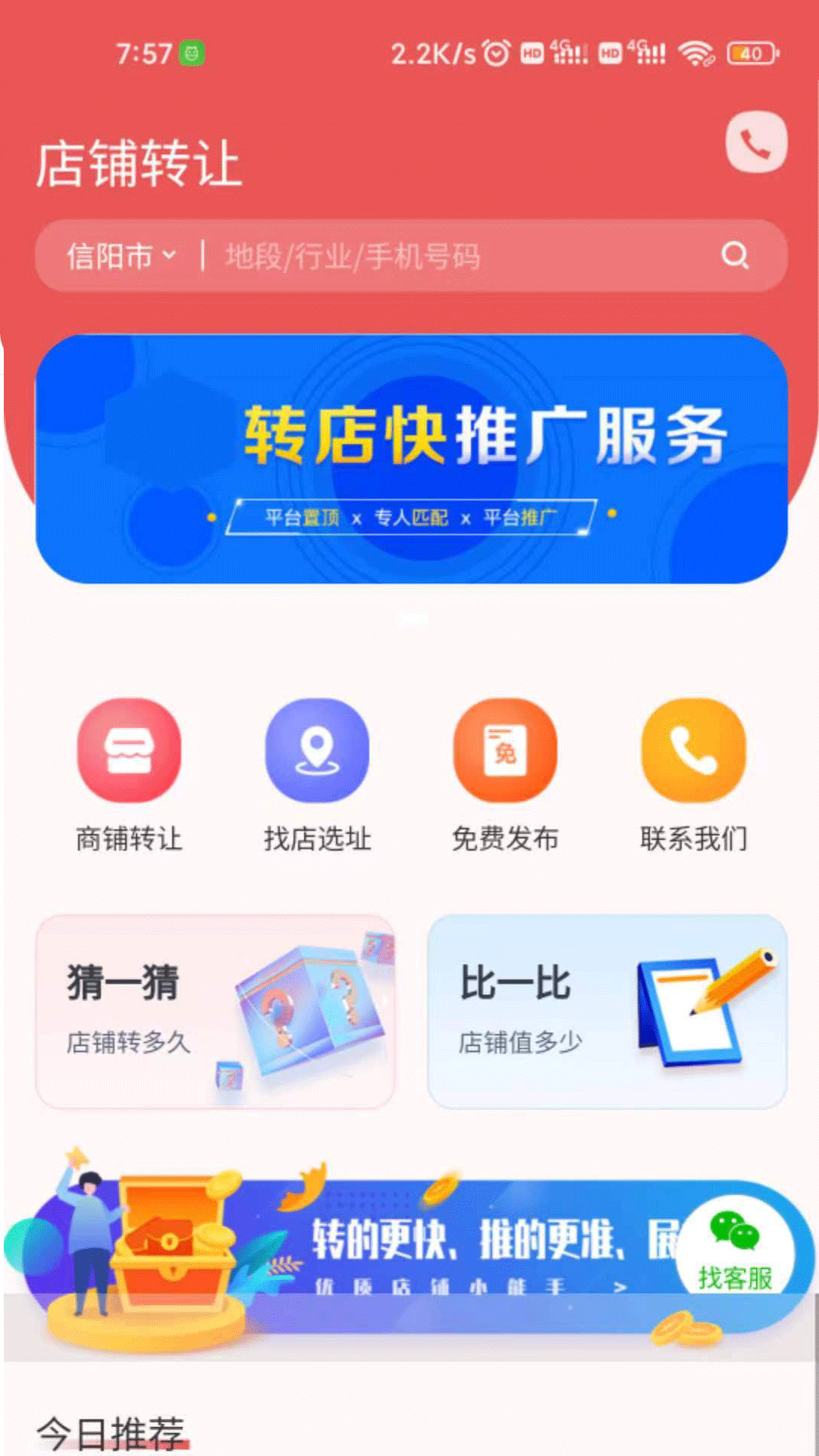Tap the phone call icon in header

756,143
